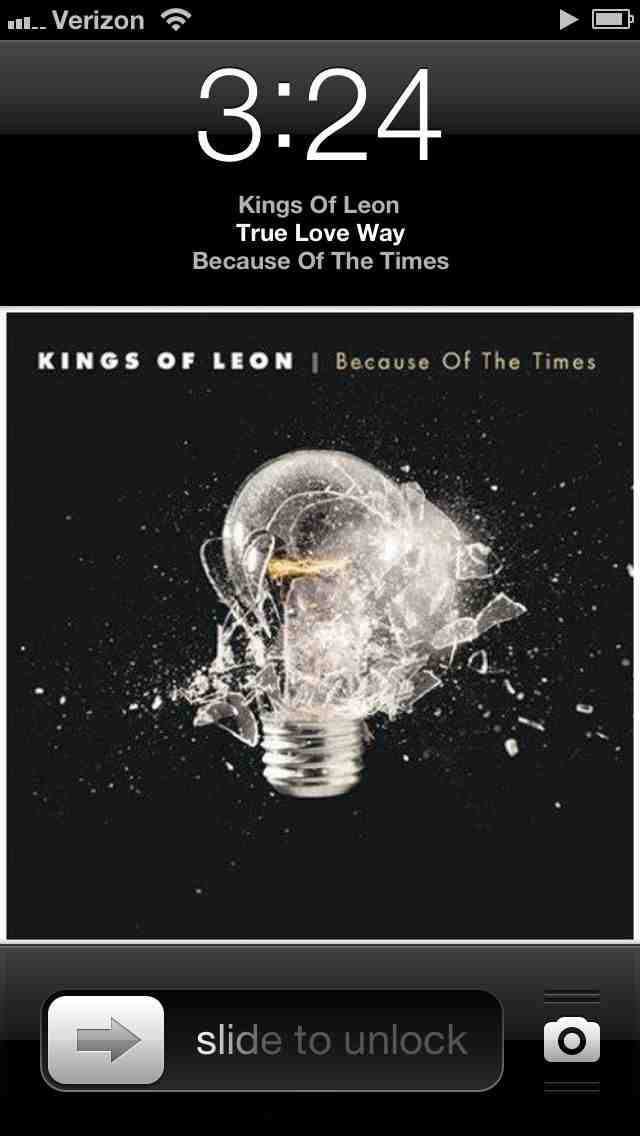
Task: Tap the slide to unlock arrow knob
Action: point(106,1041)
